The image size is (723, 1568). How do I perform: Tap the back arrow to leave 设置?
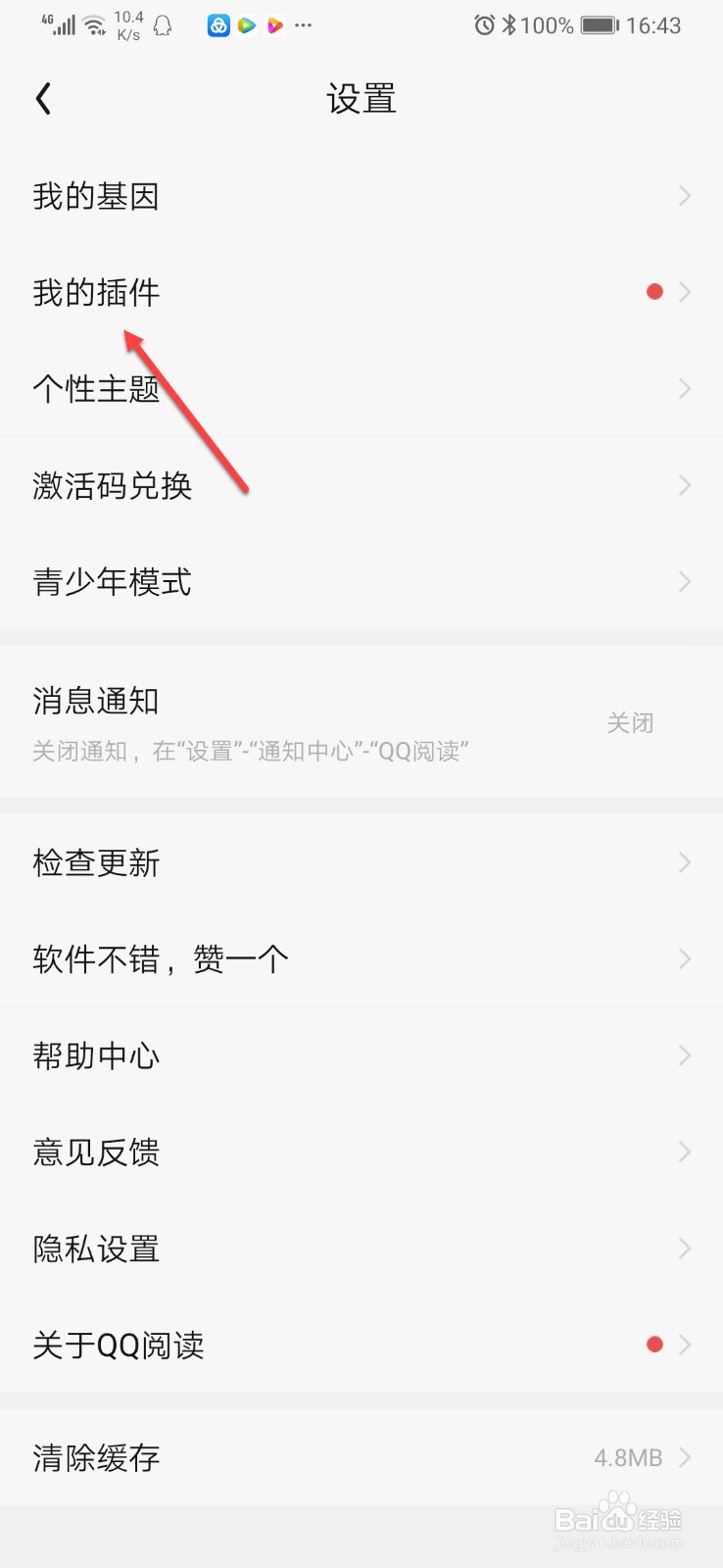point(43,98)
